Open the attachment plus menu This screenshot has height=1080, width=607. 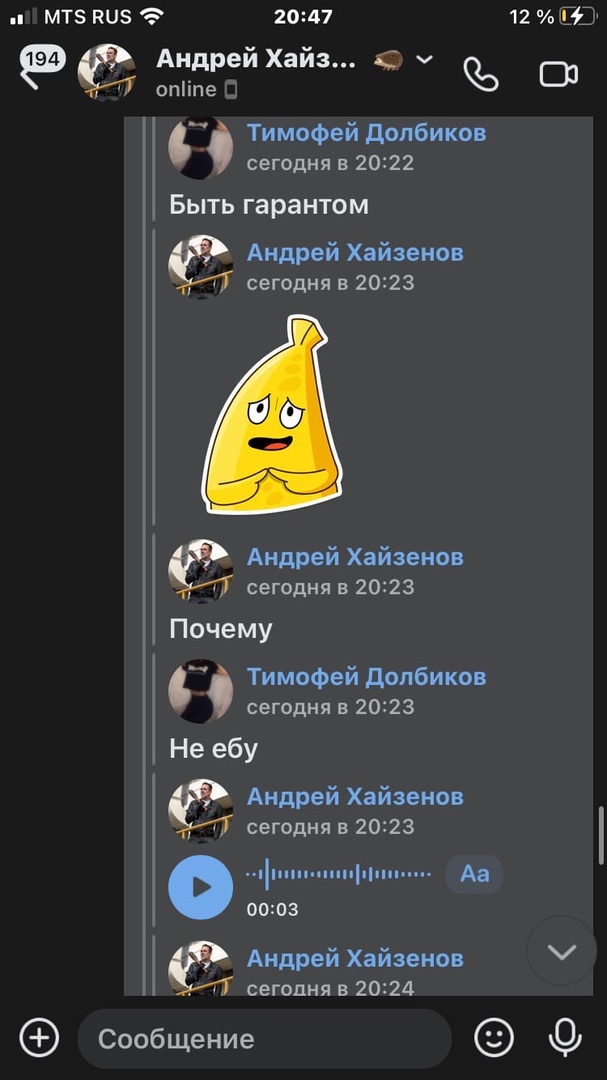(40, 1037)
